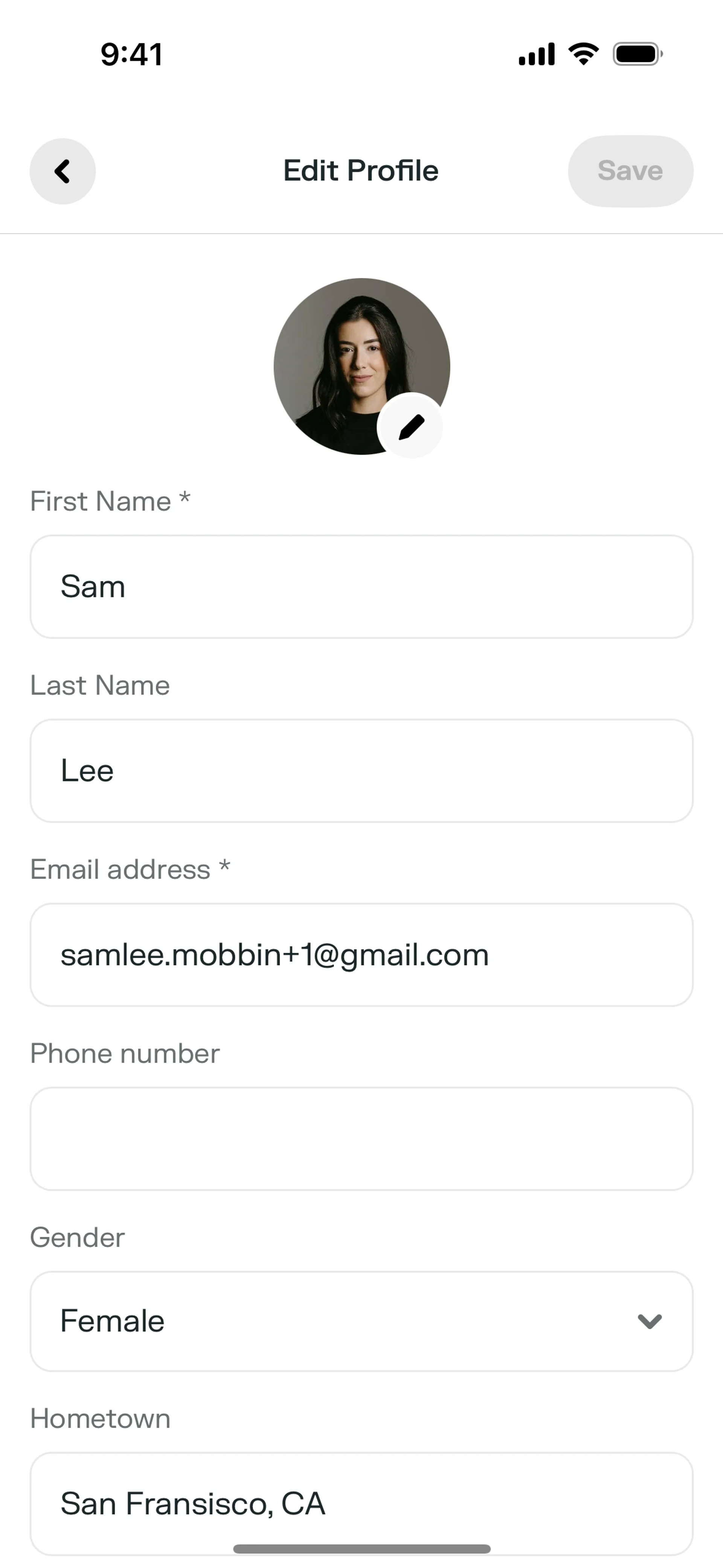This screenshot has height=1568, width=723.
Task: Expand the Gender dropdown
Action: tap(361, 1321)
